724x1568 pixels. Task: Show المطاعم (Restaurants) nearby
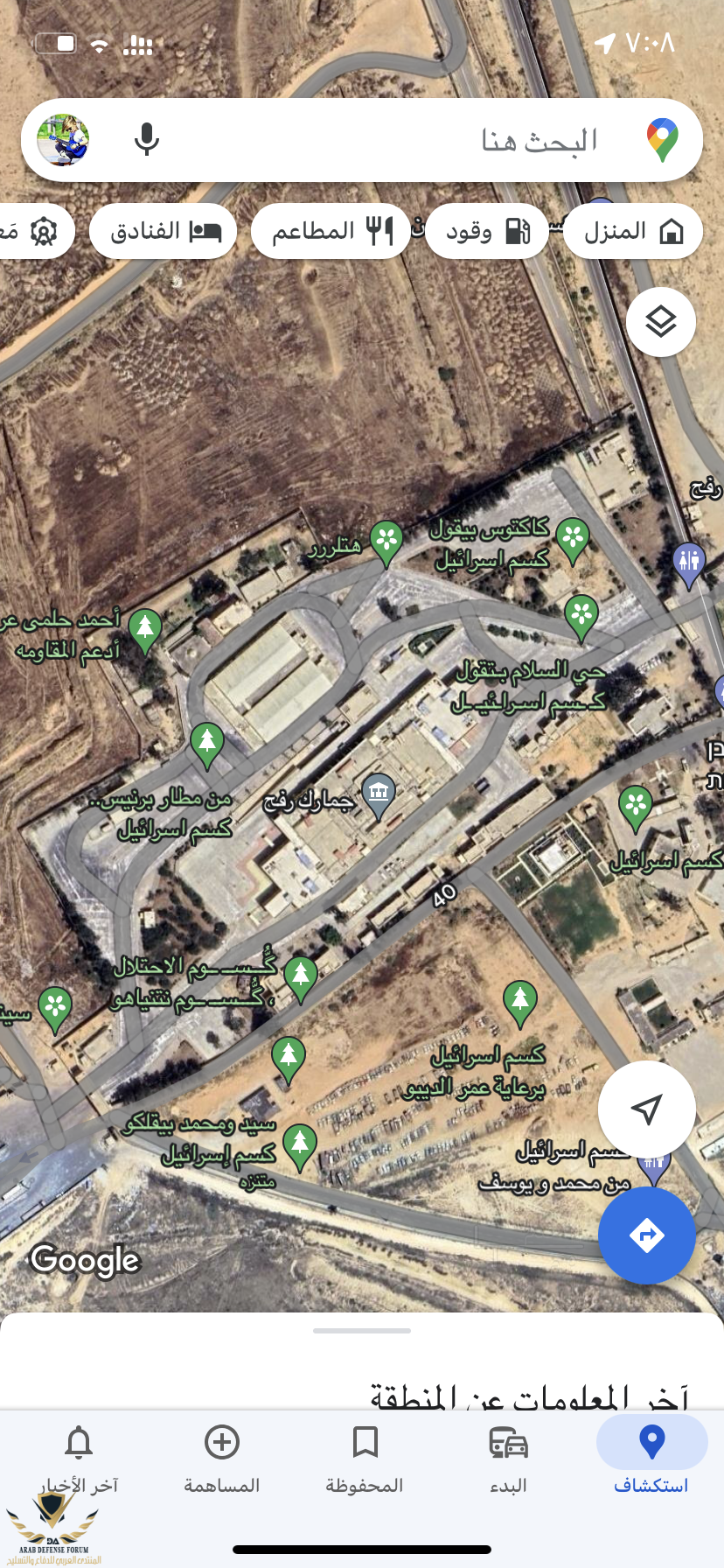[331, 231]
